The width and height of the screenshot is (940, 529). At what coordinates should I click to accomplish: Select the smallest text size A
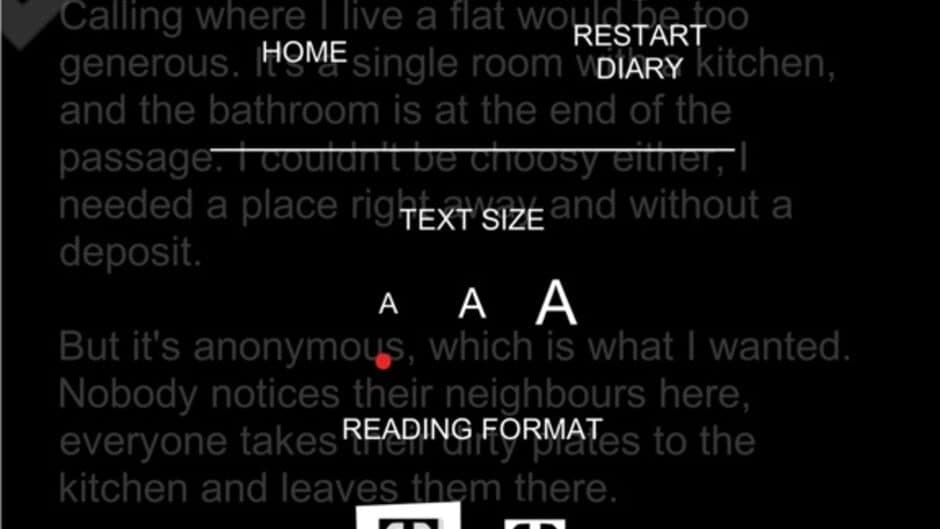(x=389, y=304)
